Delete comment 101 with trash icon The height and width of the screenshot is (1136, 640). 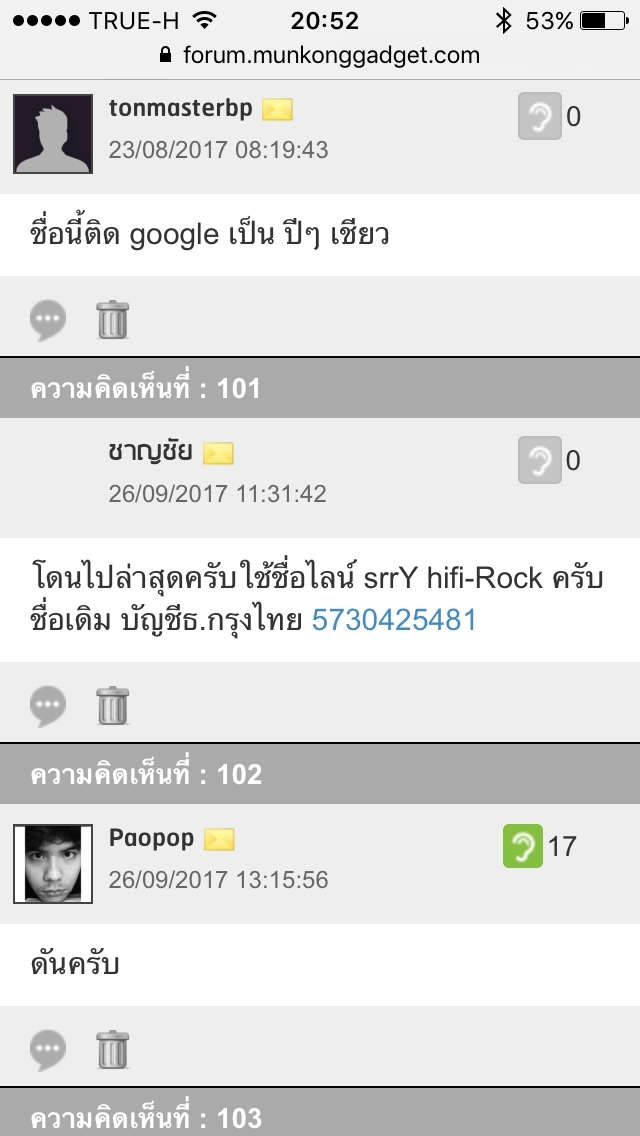pos(113,706)
